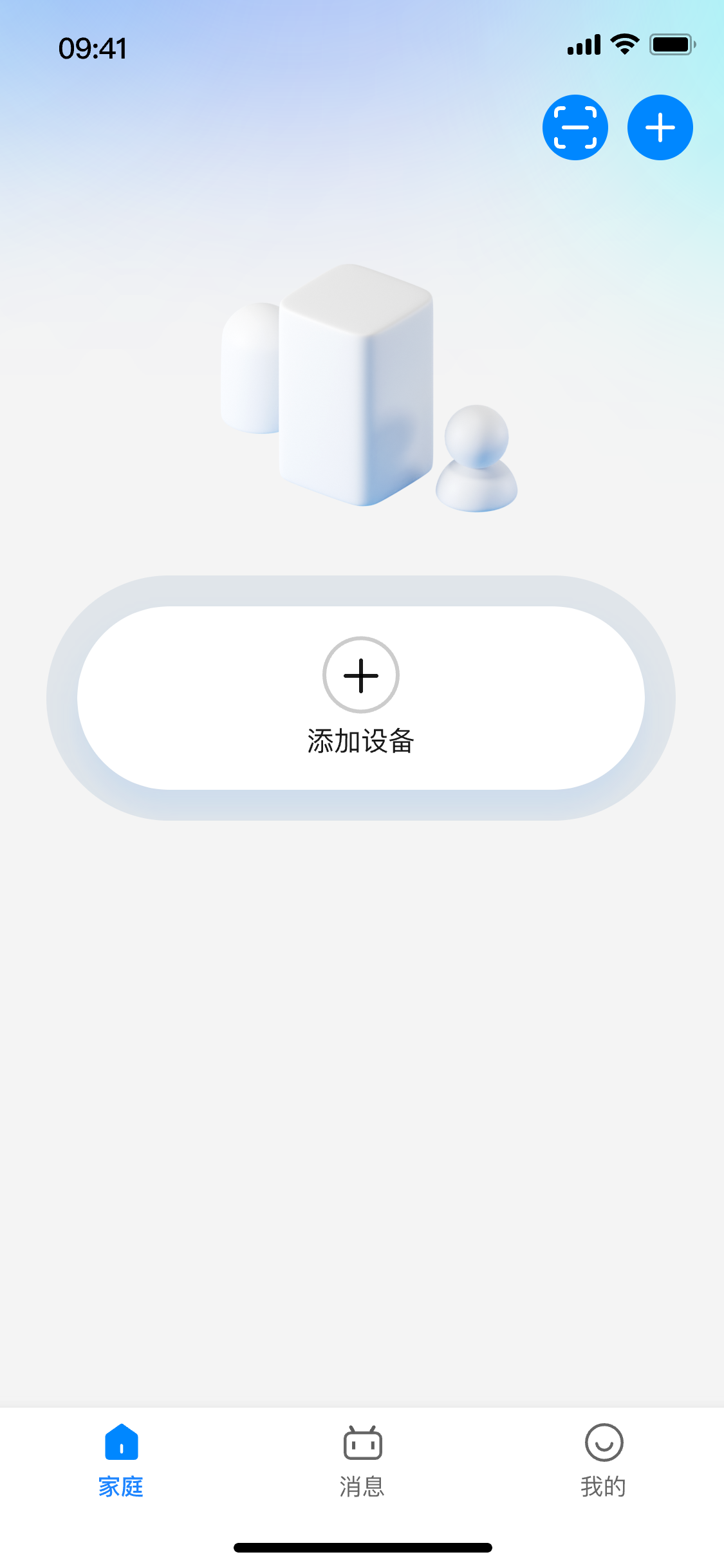Image resolution: width=724 pixels, height=1568 pixels.
Task: Tap the 添加设备 button
Action: (x=361, y=698)
